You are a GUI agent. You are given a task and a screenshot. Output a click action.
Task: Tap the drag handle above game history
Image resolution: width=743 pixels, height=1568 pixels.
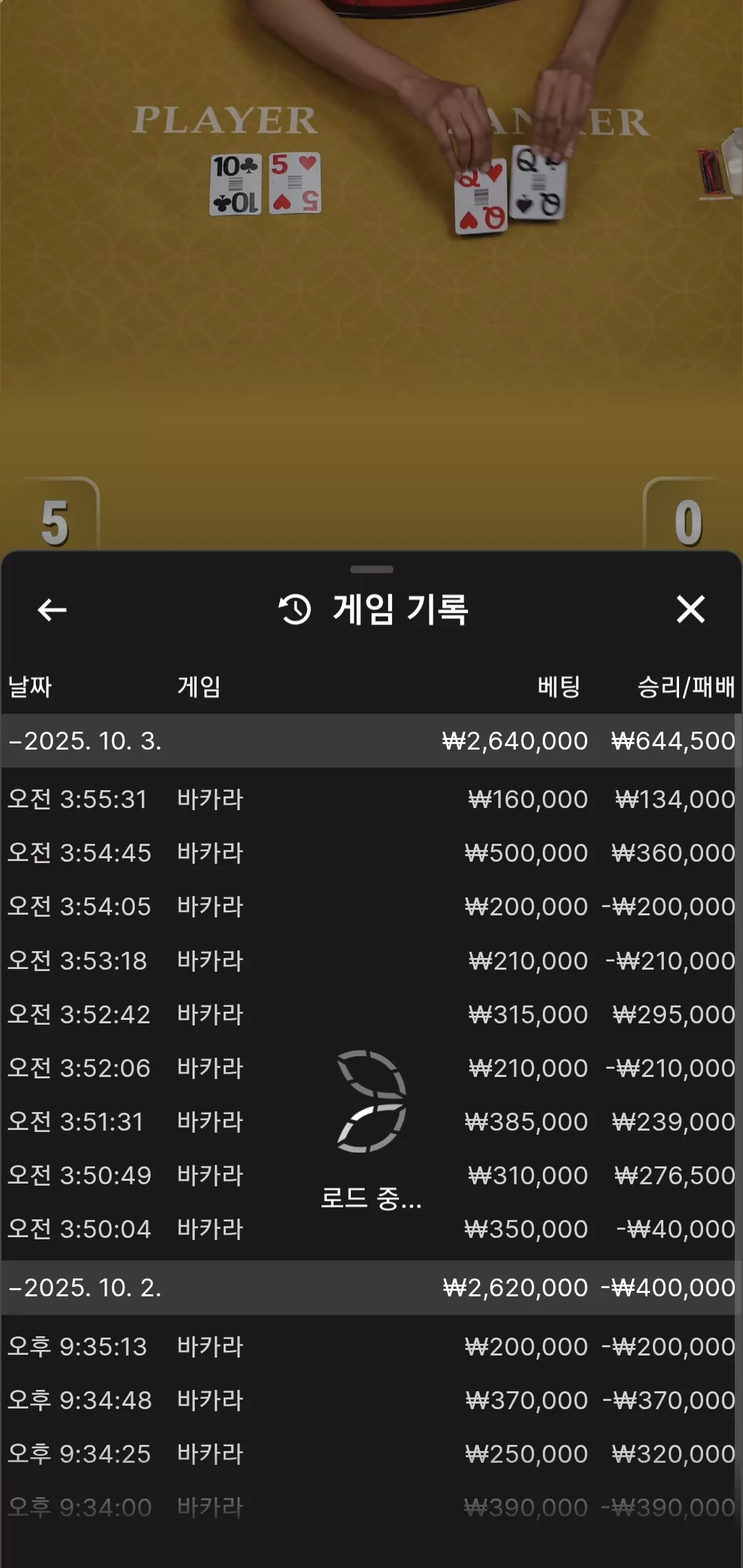(371, 569)
